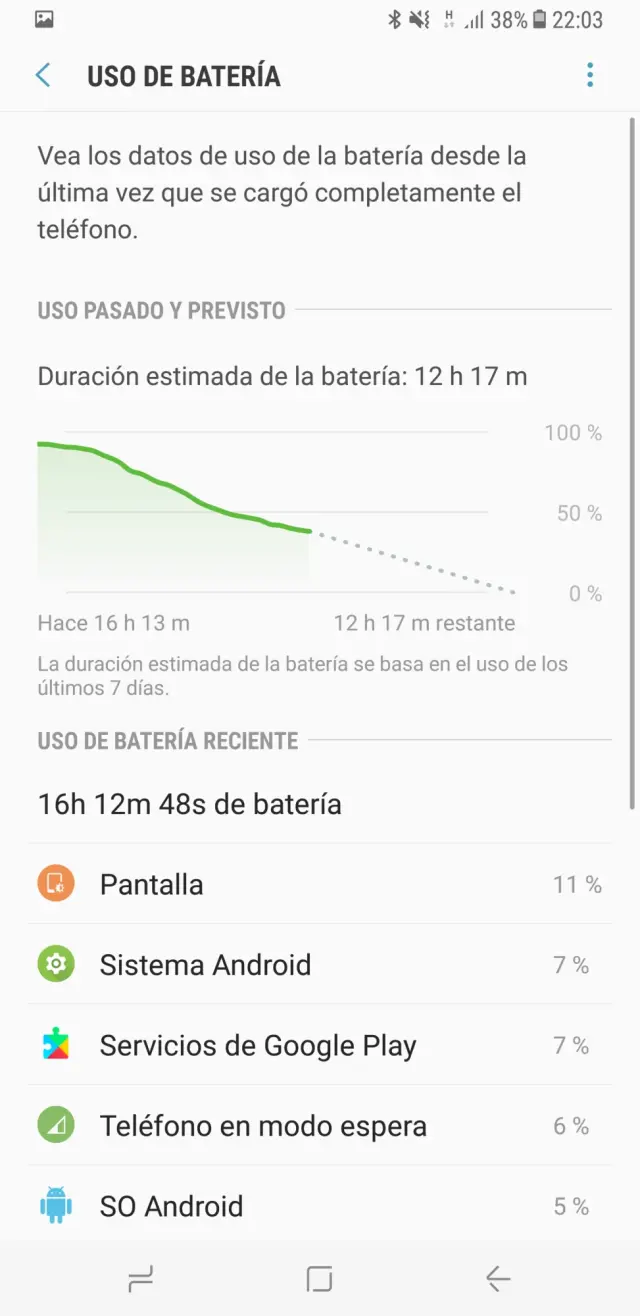Open Servicios de Google Play usage

coord(320,1046)
